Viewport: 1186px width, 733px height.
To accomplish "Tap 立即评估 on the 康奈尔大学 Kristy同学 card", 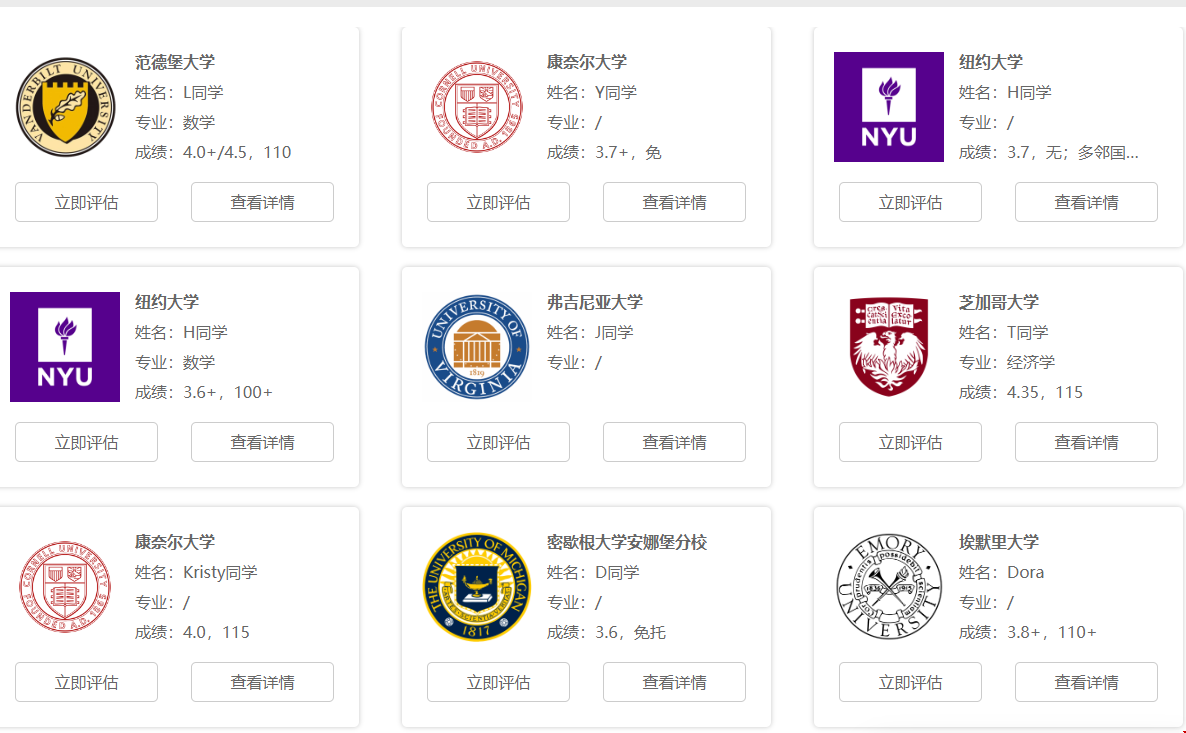I will click(x=86, y=682).
